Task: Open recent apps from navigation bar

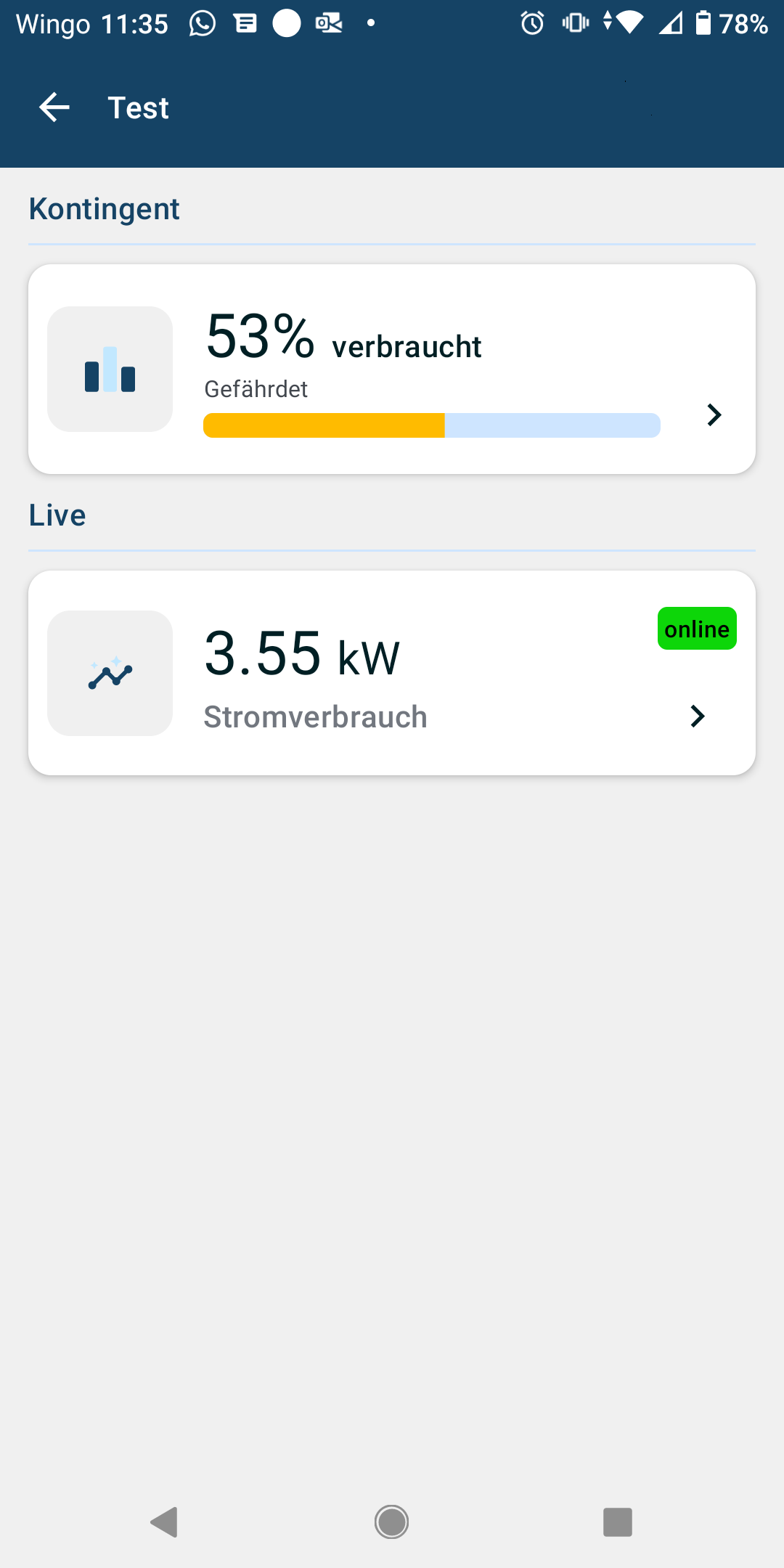Action: click(x=618, y=1522)
